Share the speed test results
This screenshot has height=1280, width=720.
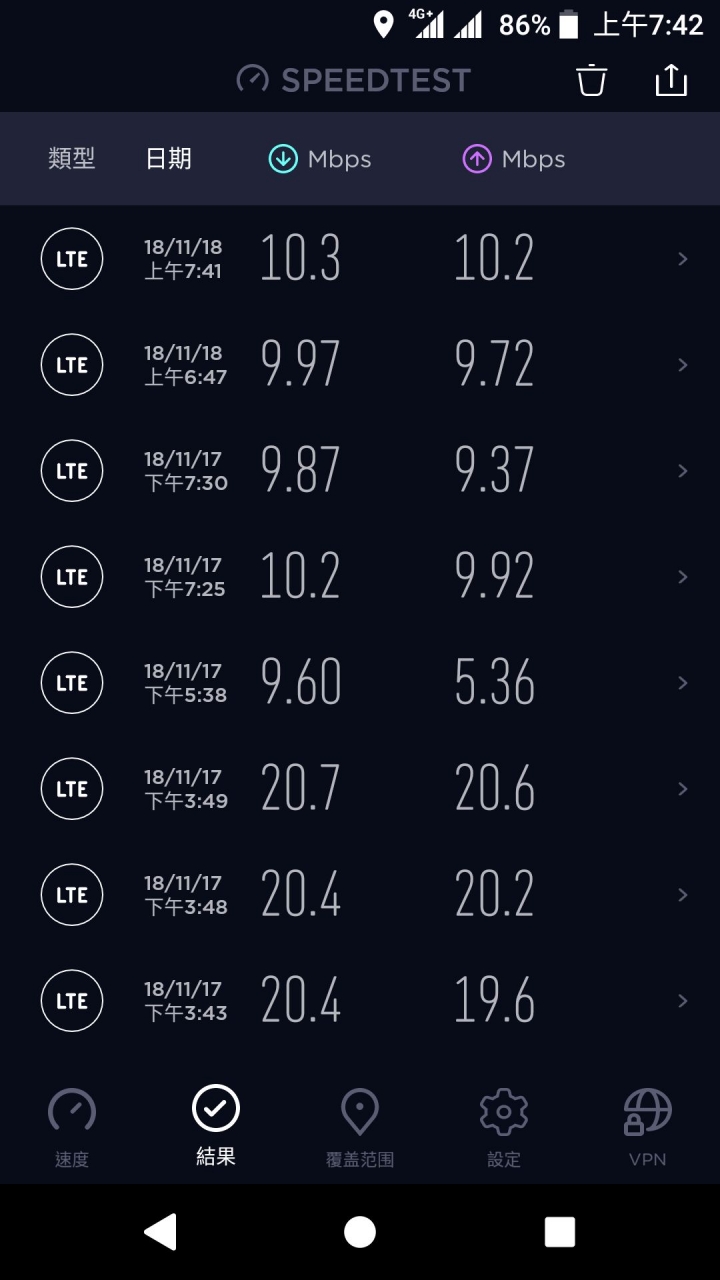671,80
